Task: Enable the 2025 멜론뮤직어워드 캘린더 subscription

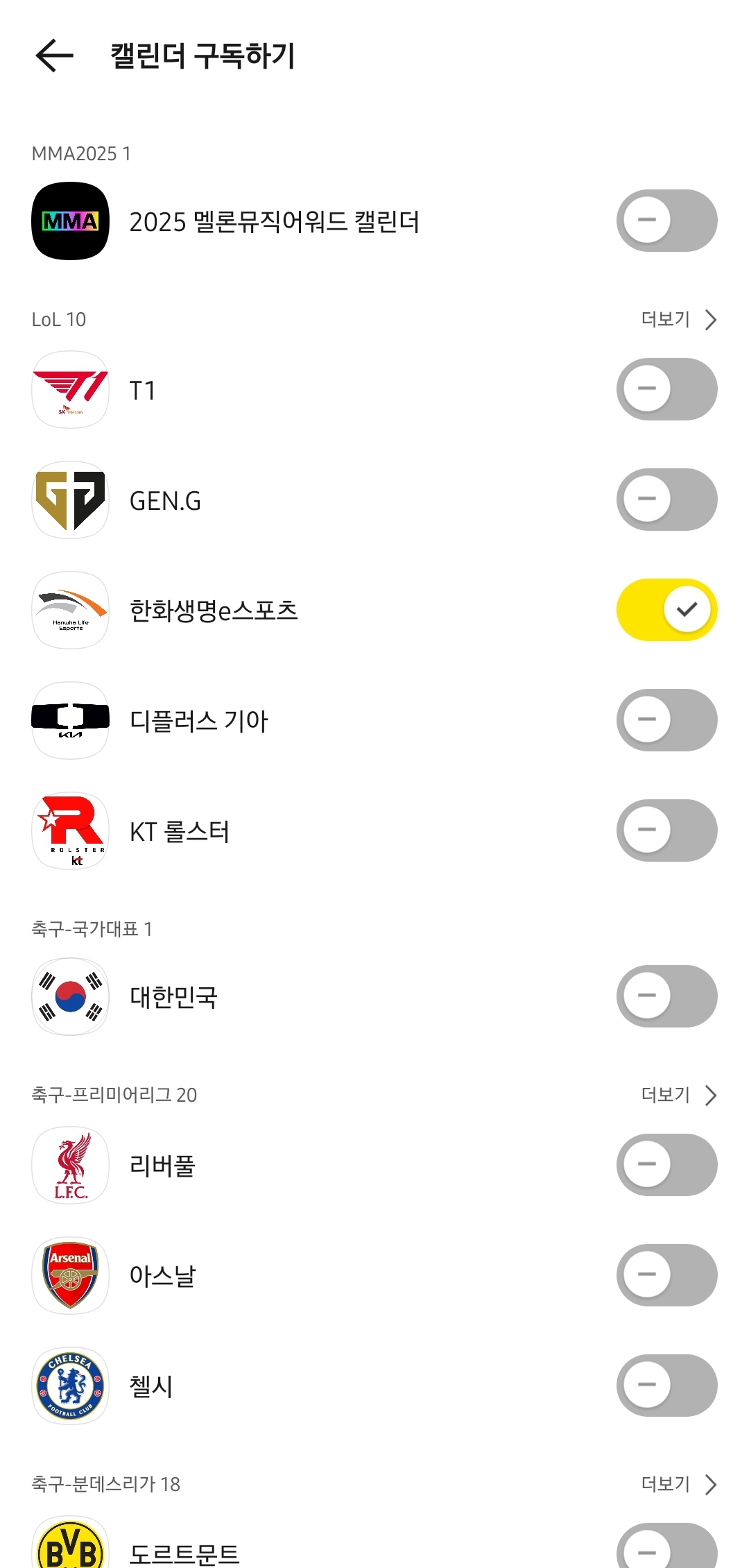Action: (x=666, y=221)
